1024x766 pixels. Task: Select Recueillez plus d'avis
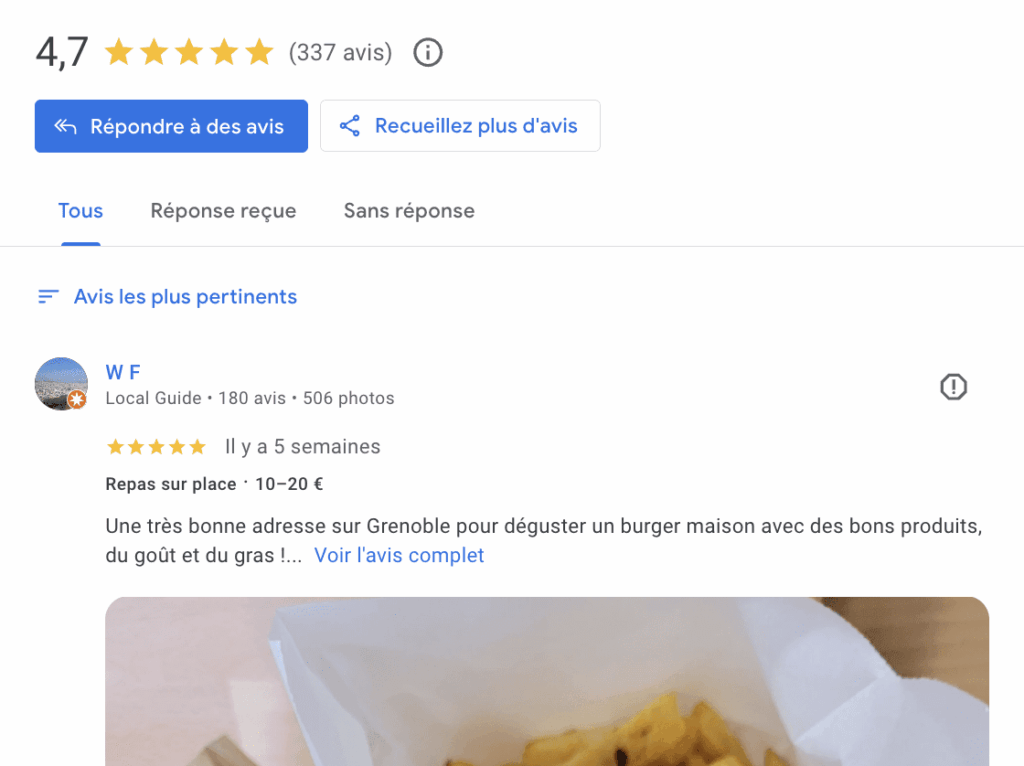click(x=460, y=126)
